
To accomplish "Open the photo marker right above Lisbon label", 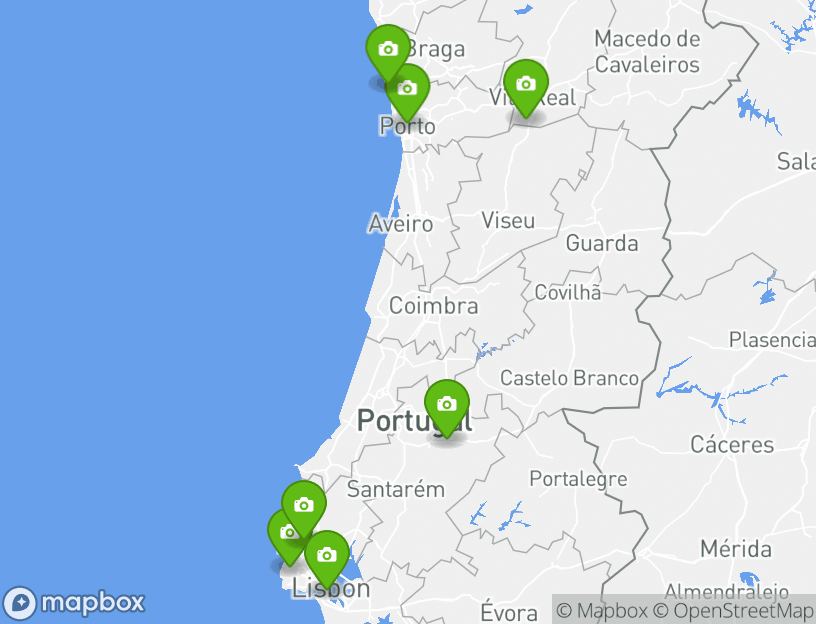I will point(326,556).
